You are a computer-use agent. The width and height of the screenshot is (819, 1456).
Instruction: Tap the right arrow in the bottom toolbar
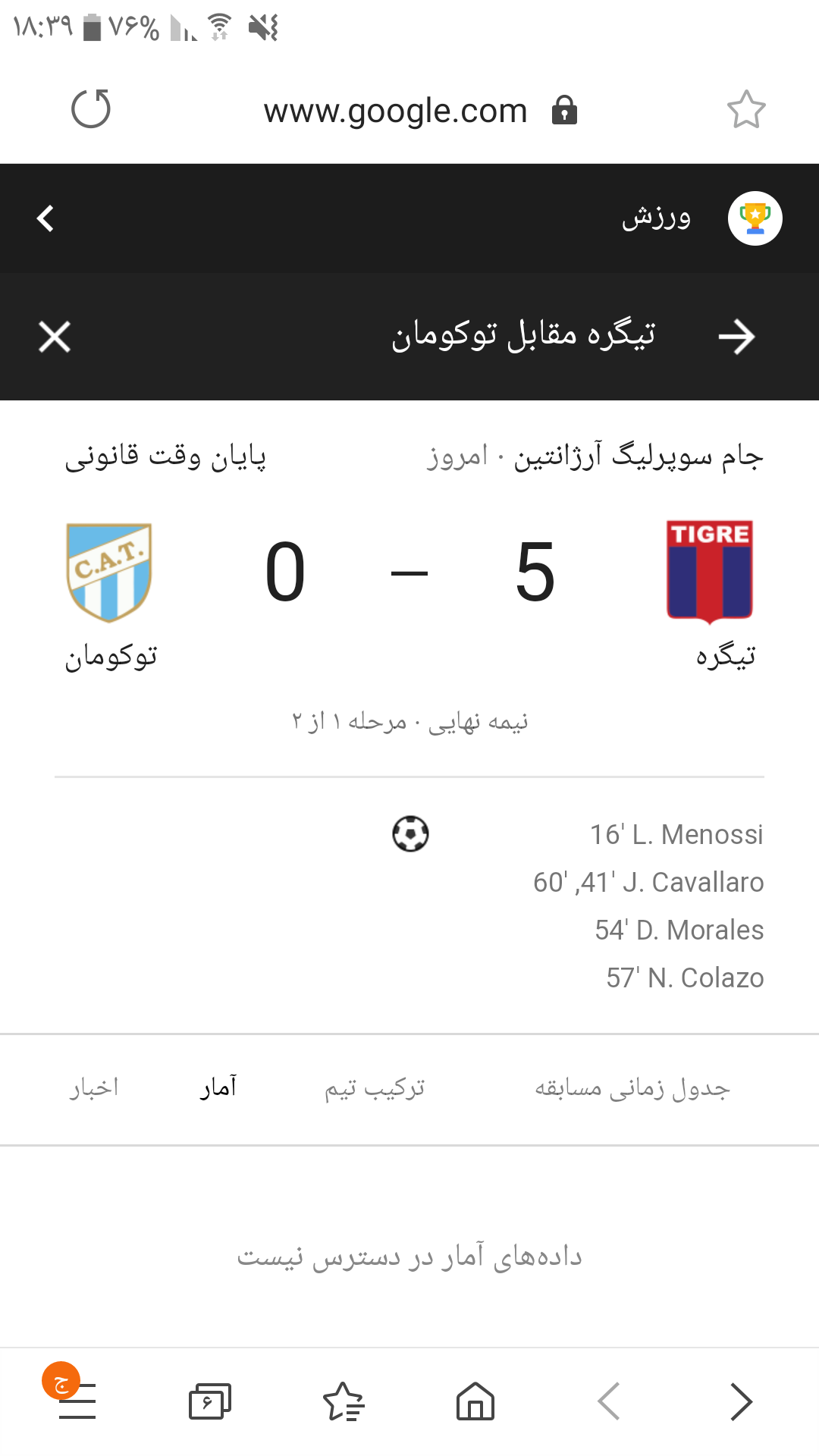tap(741, 1401)
